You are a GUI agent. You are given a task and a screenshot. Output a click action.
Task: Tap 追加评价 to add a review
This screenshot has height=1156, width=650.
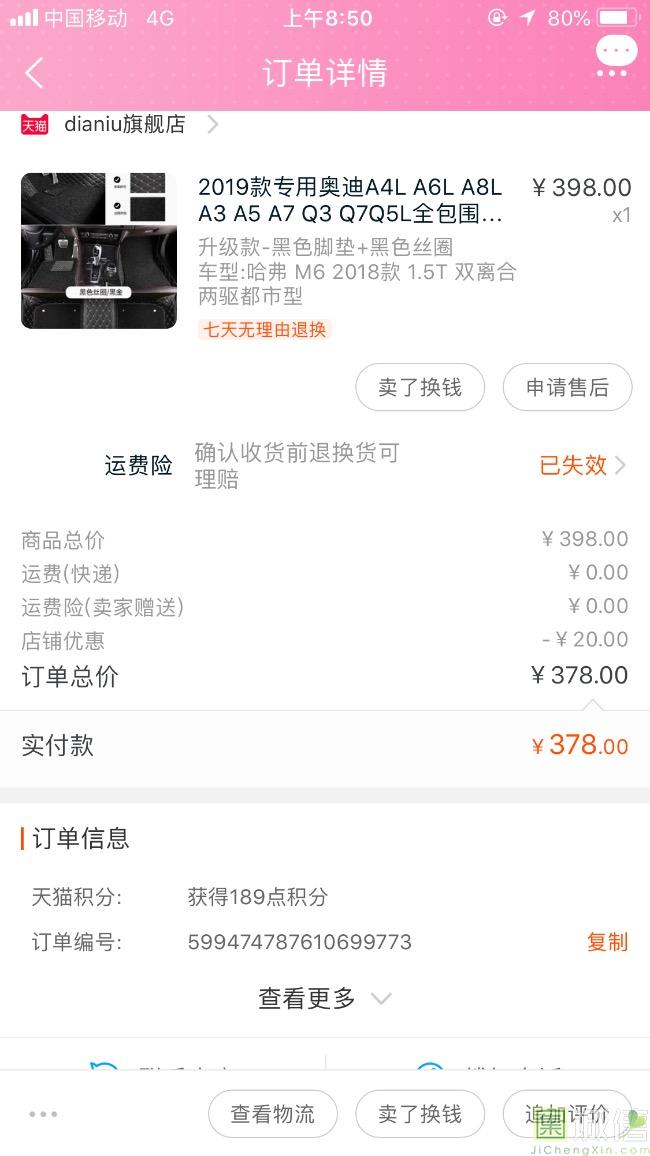(x=567, y=1114)
